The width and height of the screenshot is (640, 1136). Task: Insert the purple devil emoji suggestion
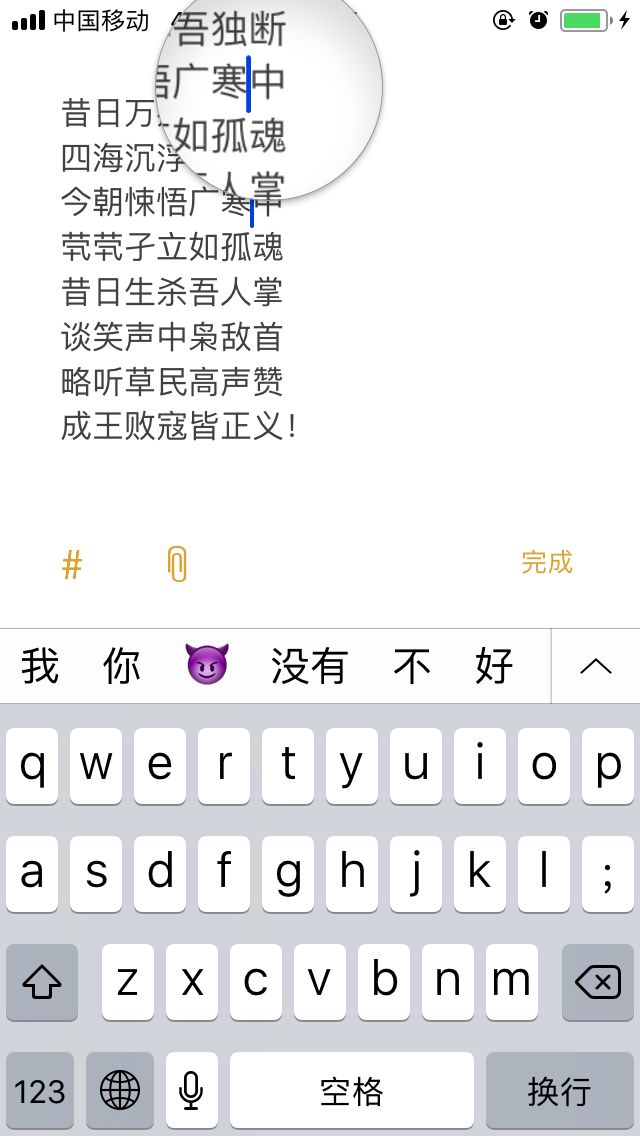point(207,666)
